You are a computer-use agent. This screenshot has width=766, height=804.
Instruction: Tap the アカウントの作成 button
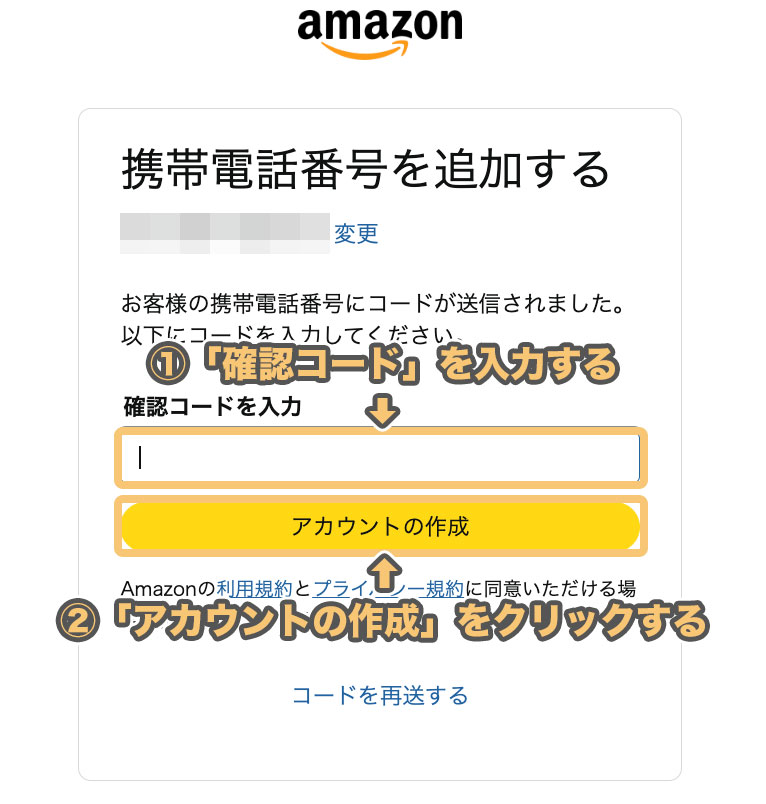380,526
